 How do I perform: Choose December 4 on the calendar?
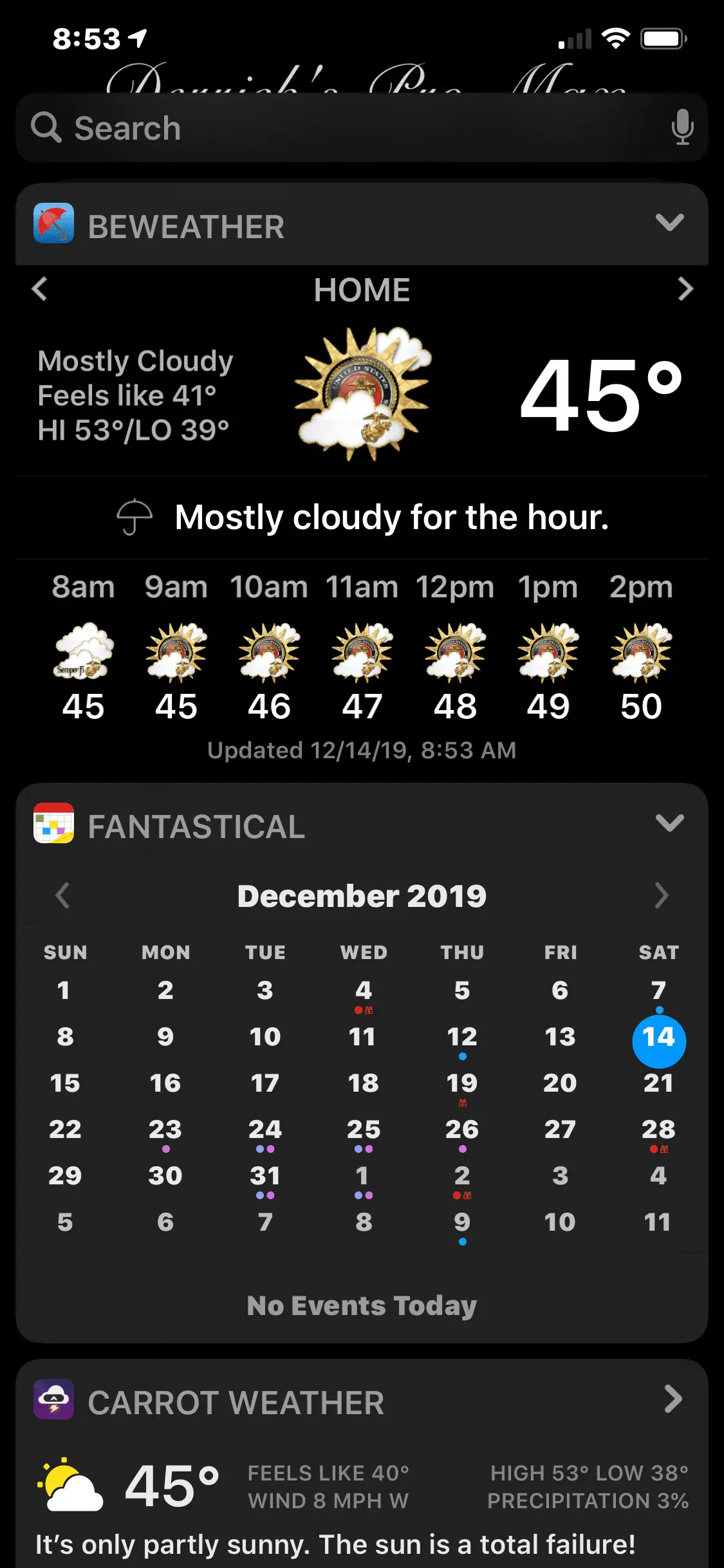click(363, 991)
